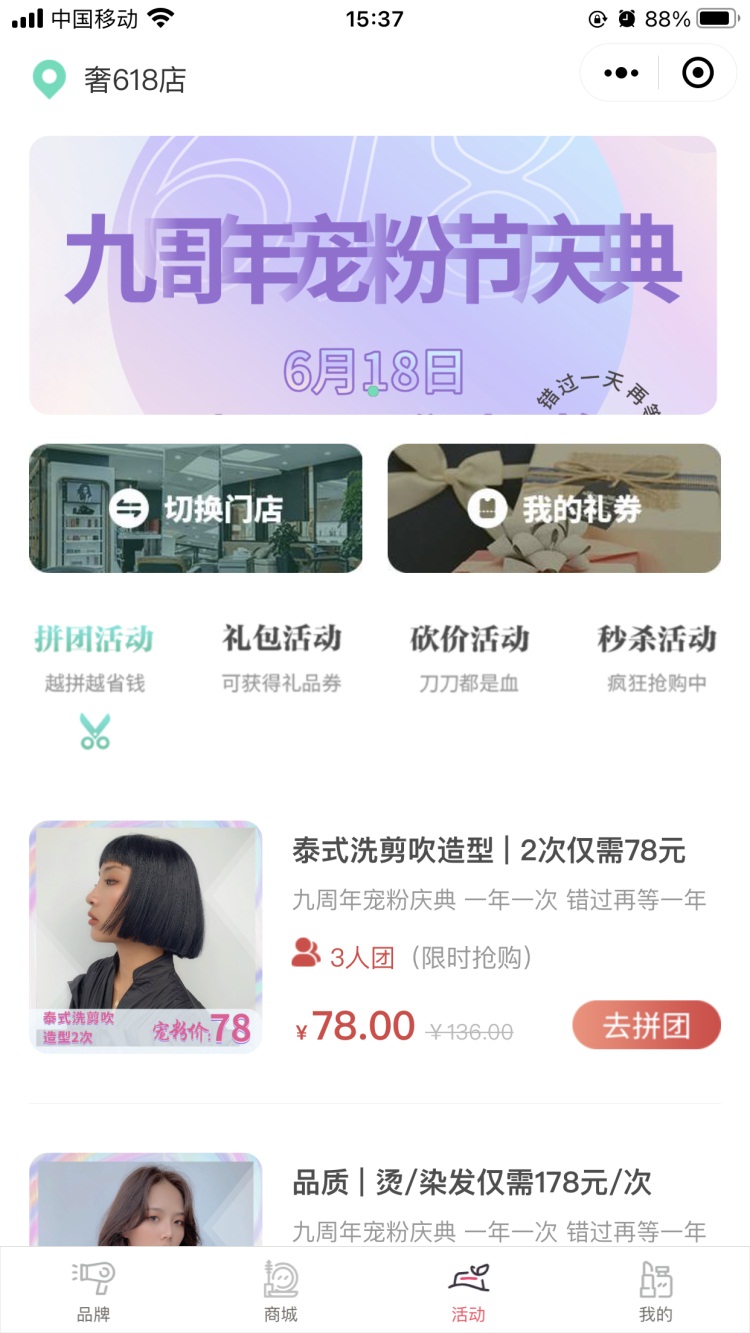Screen dimensions: 750x1333
Task: Open the 品质烫/染发 178元 deal
Action: 471,1183
